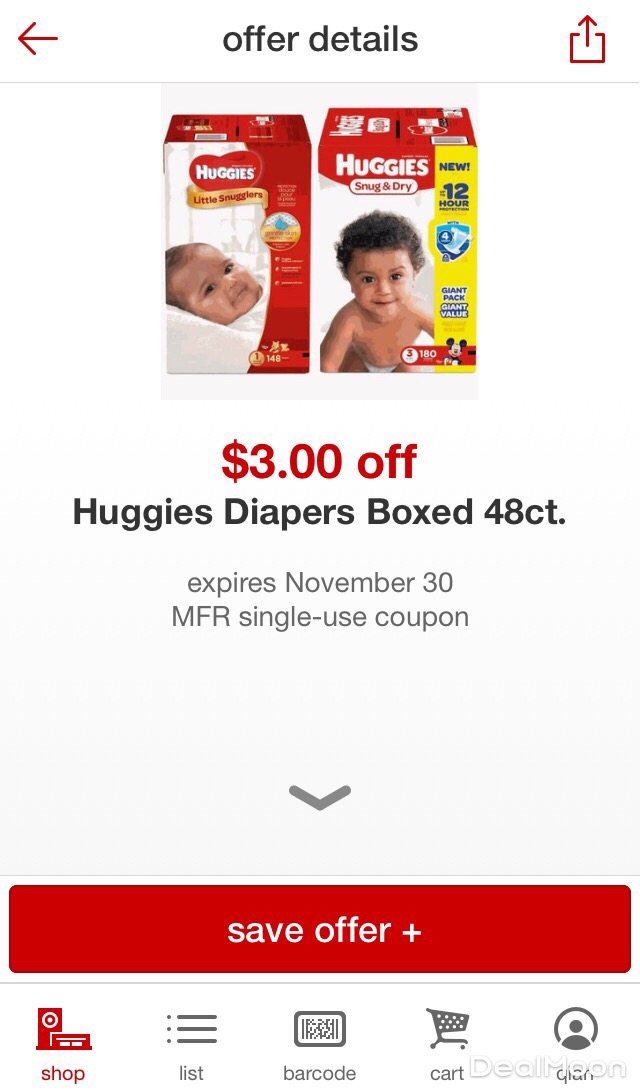Tap the save offer + button
640x1091 pixels.
(x=320, y=929)
